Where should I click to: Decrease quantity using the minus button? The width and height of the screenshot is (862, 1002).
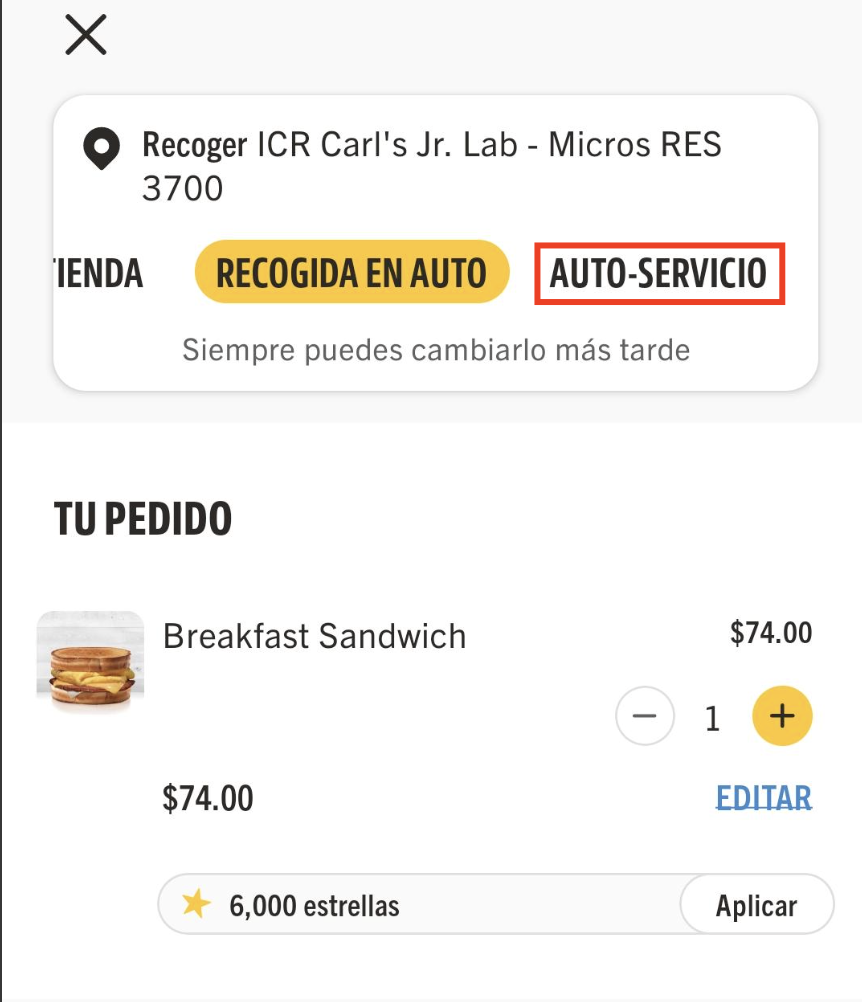point(645,716)
